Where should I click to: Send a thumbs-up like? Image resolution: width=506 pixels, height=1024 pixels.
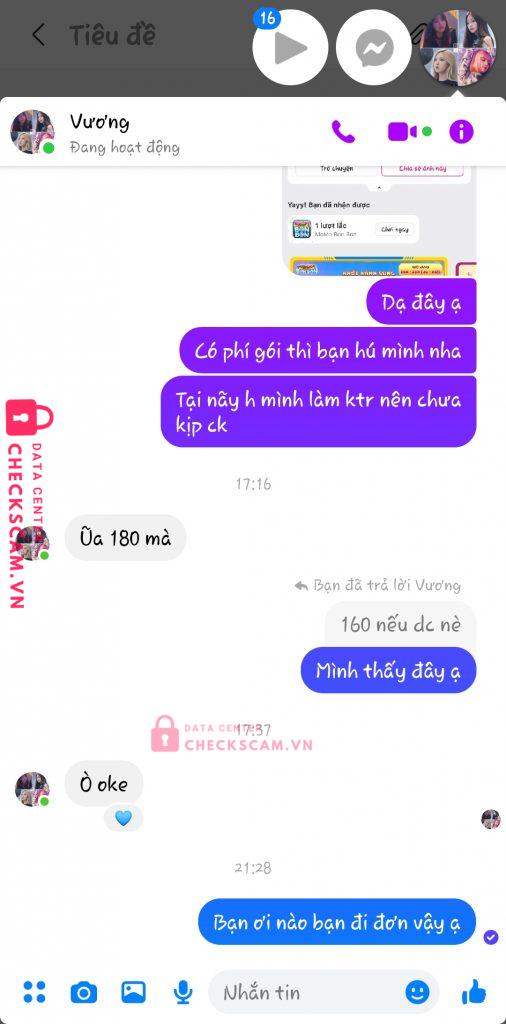click(x=473, y=993)
